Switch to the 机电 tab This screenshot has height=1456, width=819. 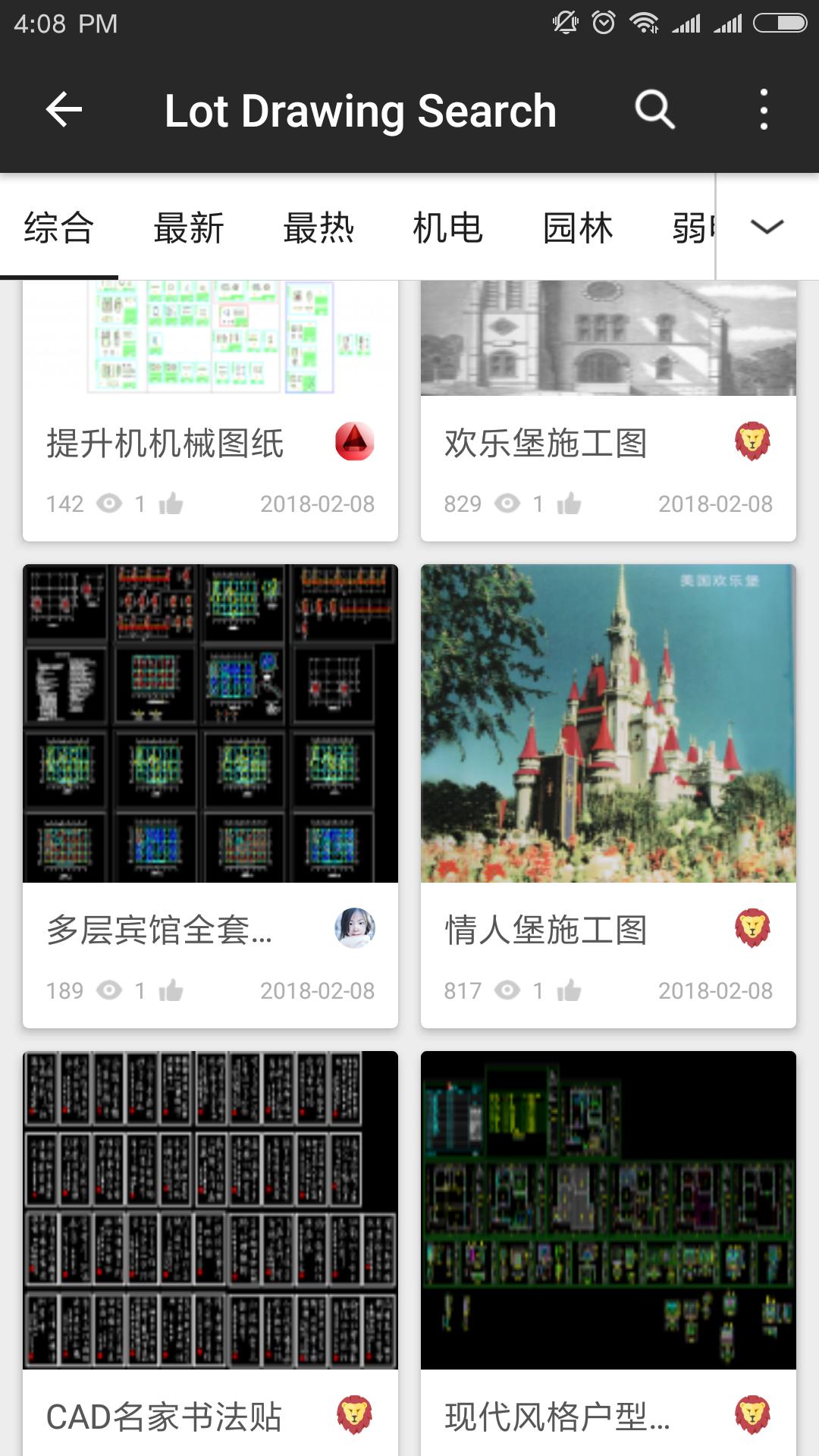[448, 227]
